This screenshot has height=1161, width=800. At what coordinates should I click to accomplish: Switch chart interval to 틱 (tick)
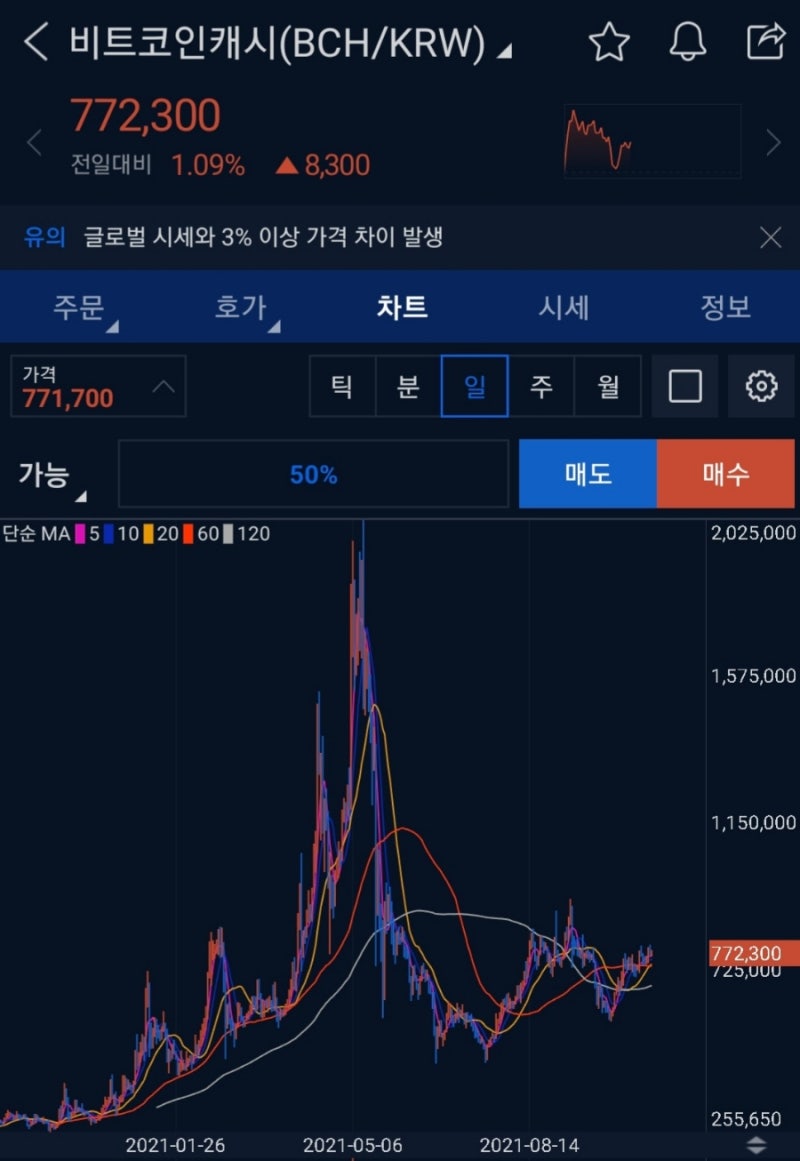point(343,386)
